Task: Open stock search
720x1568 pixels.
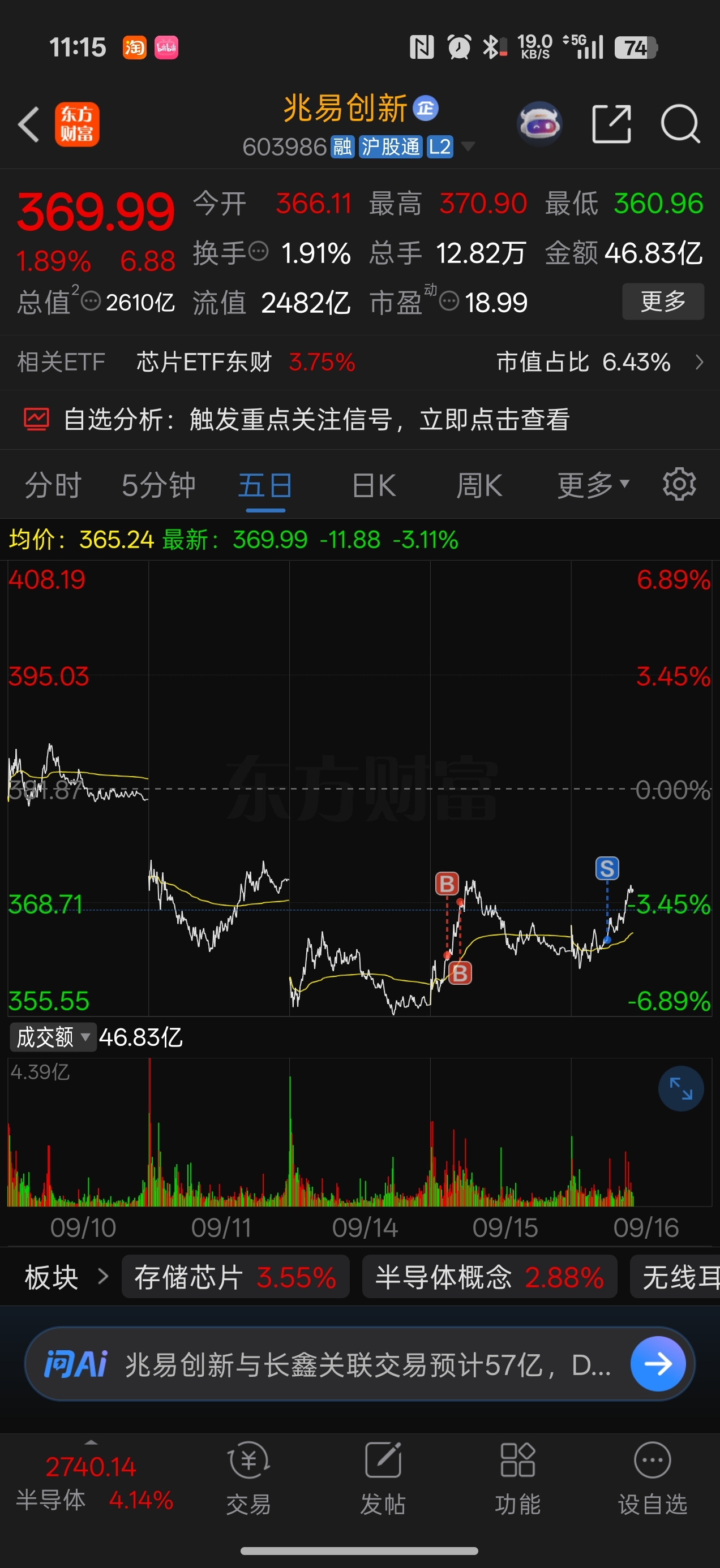Action: coord(680,123)
